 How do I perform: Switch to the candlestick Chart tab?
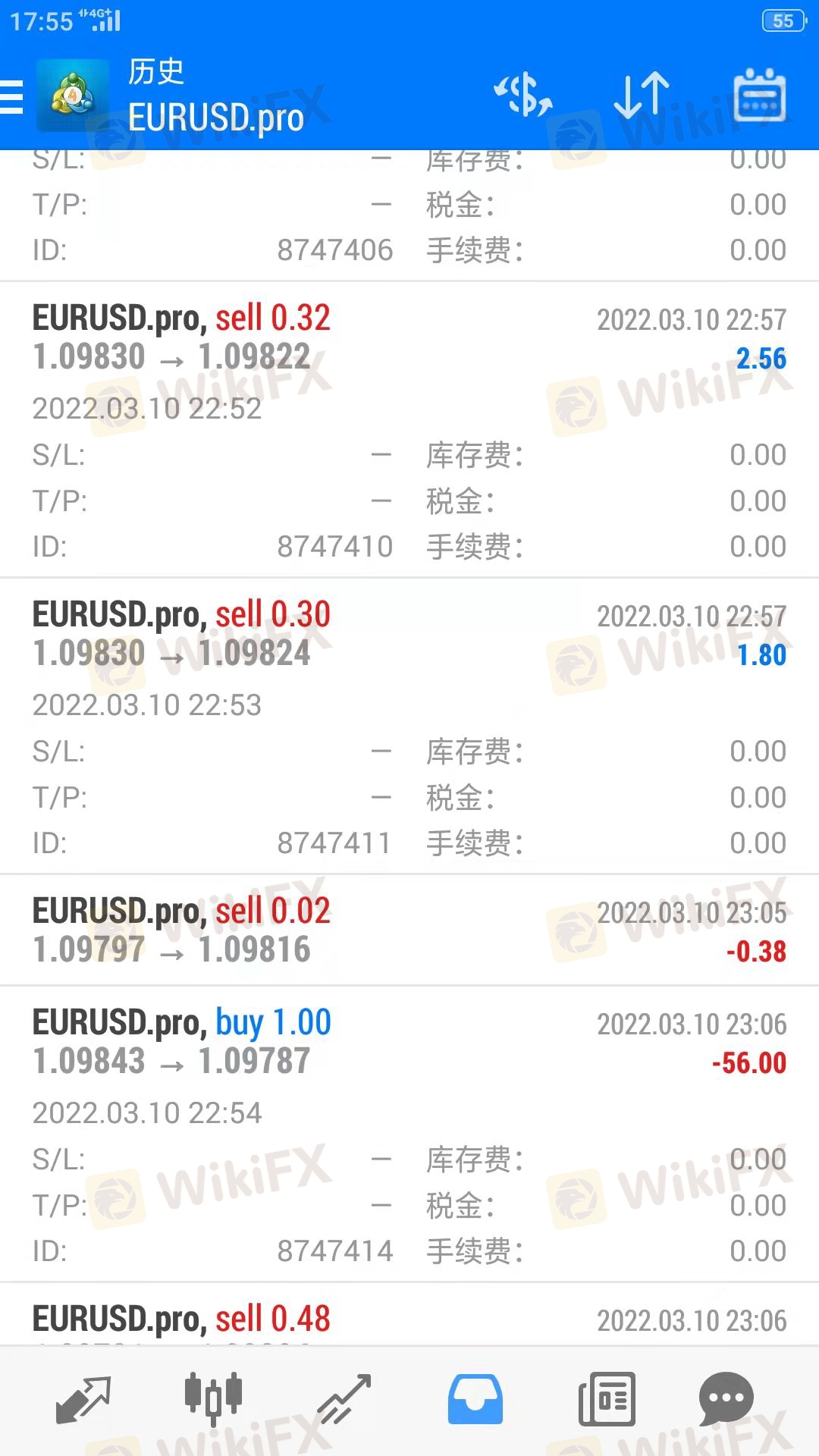coord(213,1398)
